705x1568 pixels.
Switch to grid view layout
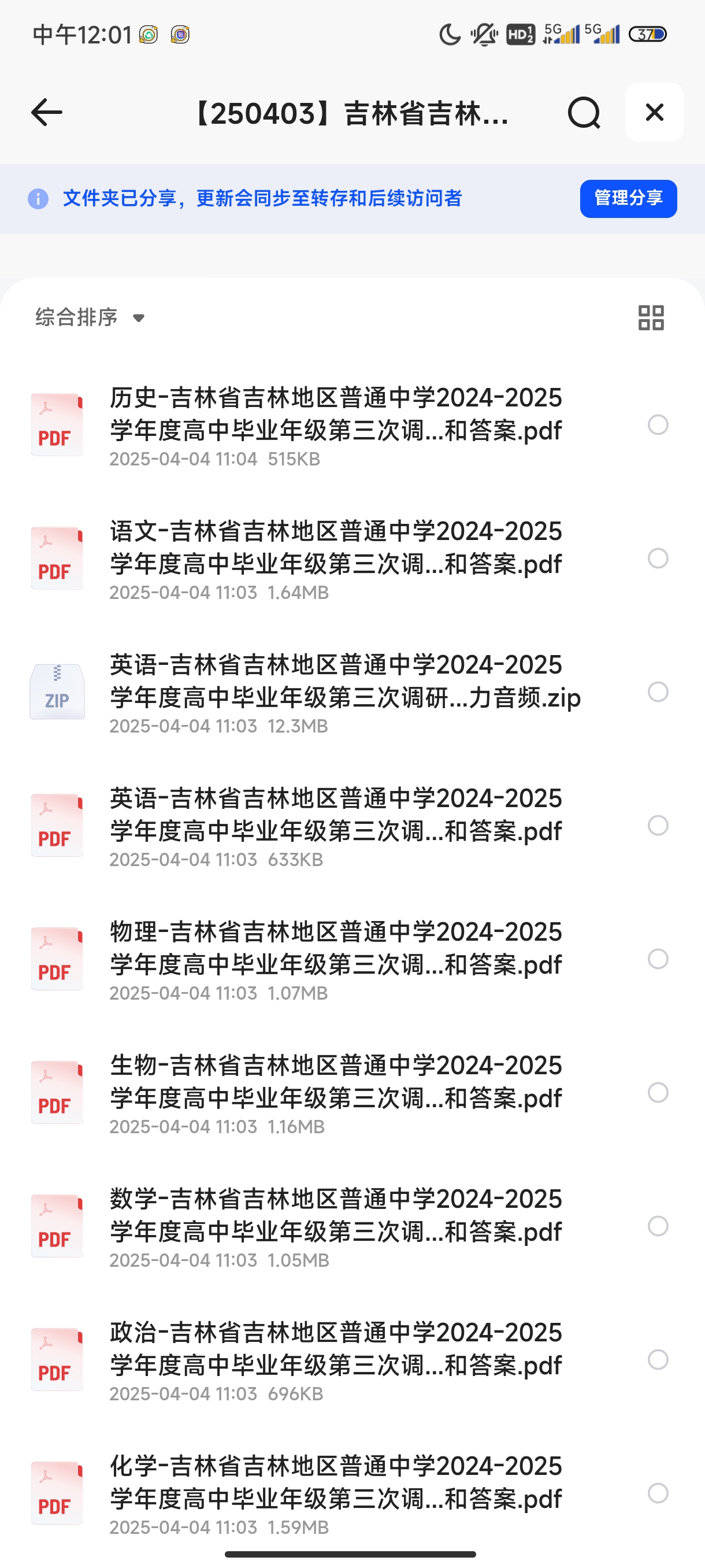pyautogui.click(x=651, y=318)
